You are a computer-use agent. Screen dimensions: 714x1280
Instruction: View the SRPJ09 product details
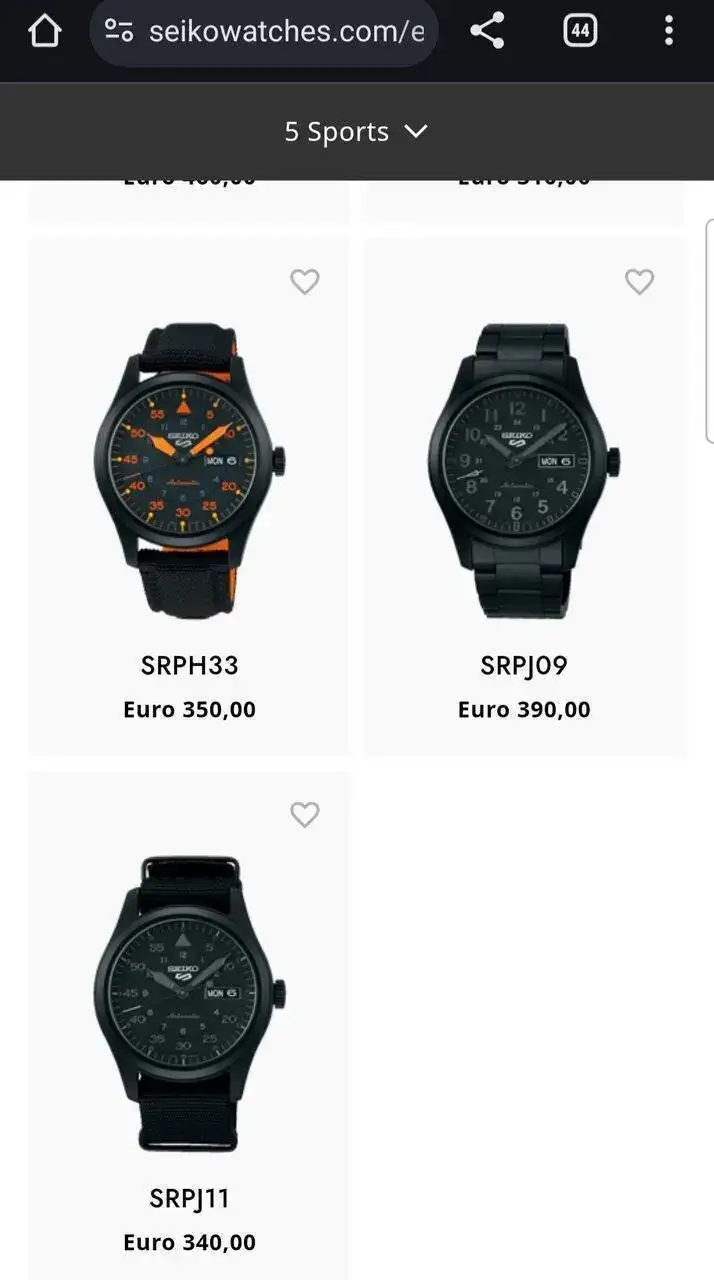point(524,470)
